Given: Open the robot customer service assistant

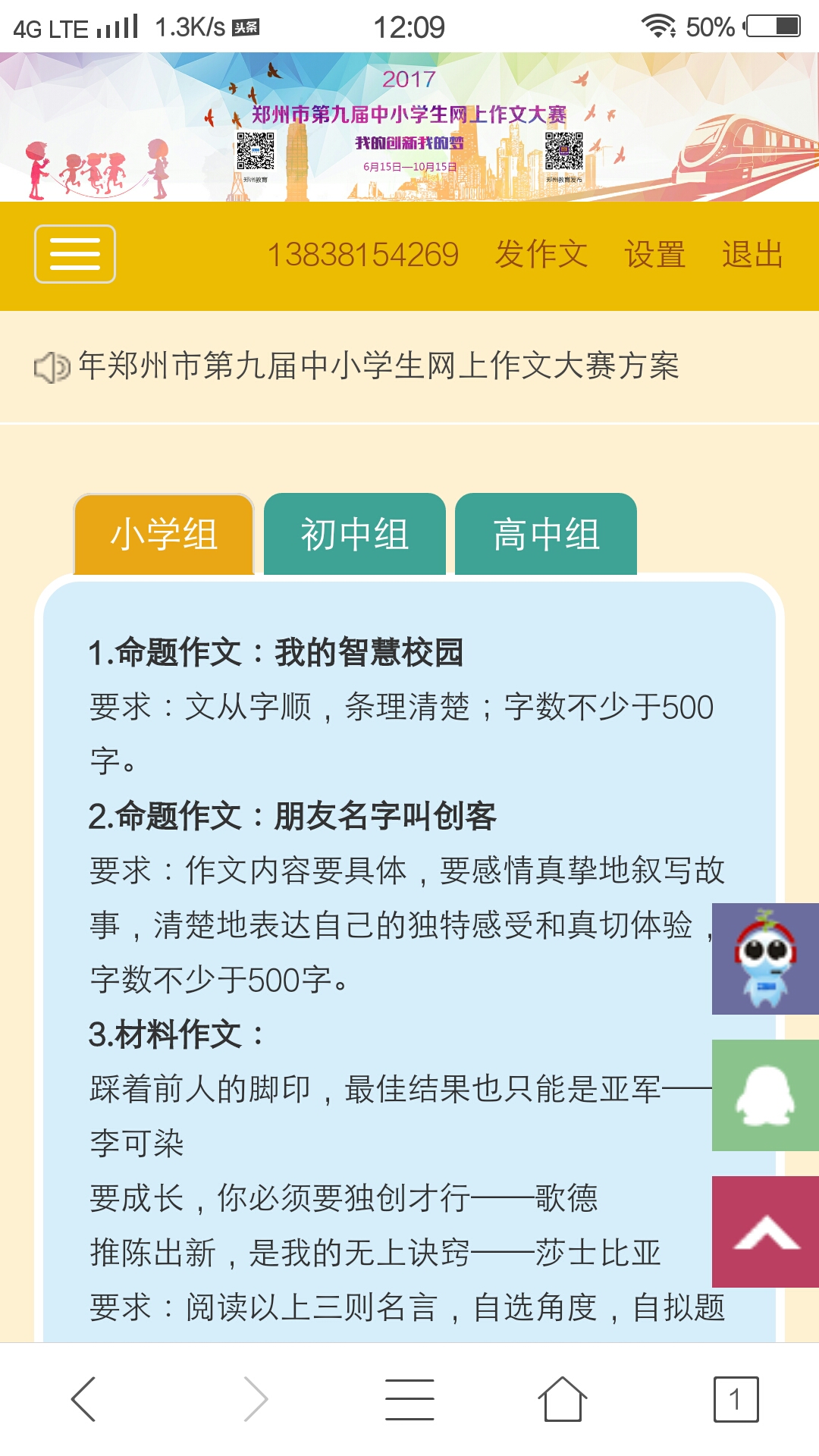Looking at the screenshot, I should point(764,959).
